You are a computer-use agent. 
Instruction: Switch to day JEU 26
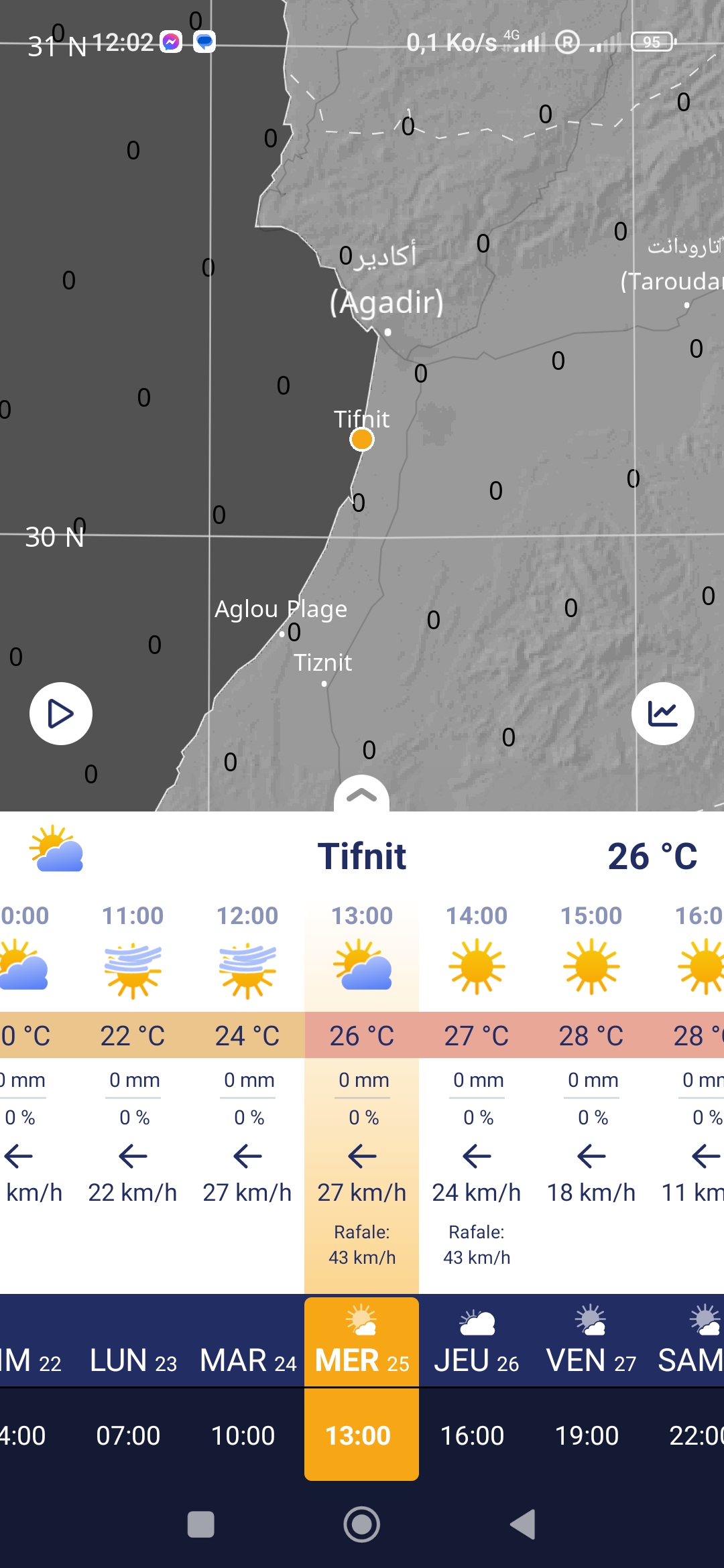[x=477, y=1342]
